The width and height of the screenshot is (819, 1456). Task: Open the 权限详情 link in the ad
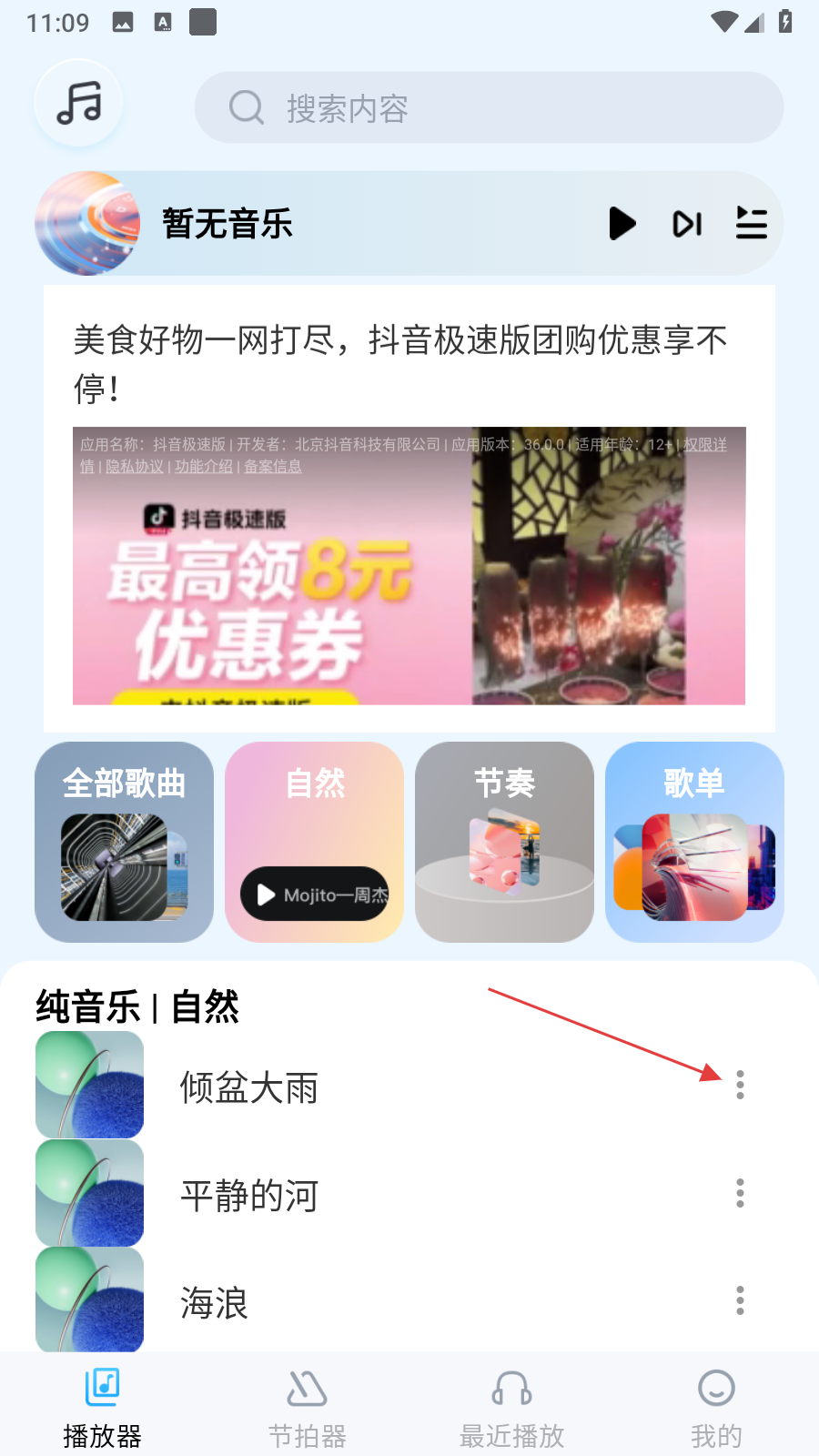click(x=705, y=445)
